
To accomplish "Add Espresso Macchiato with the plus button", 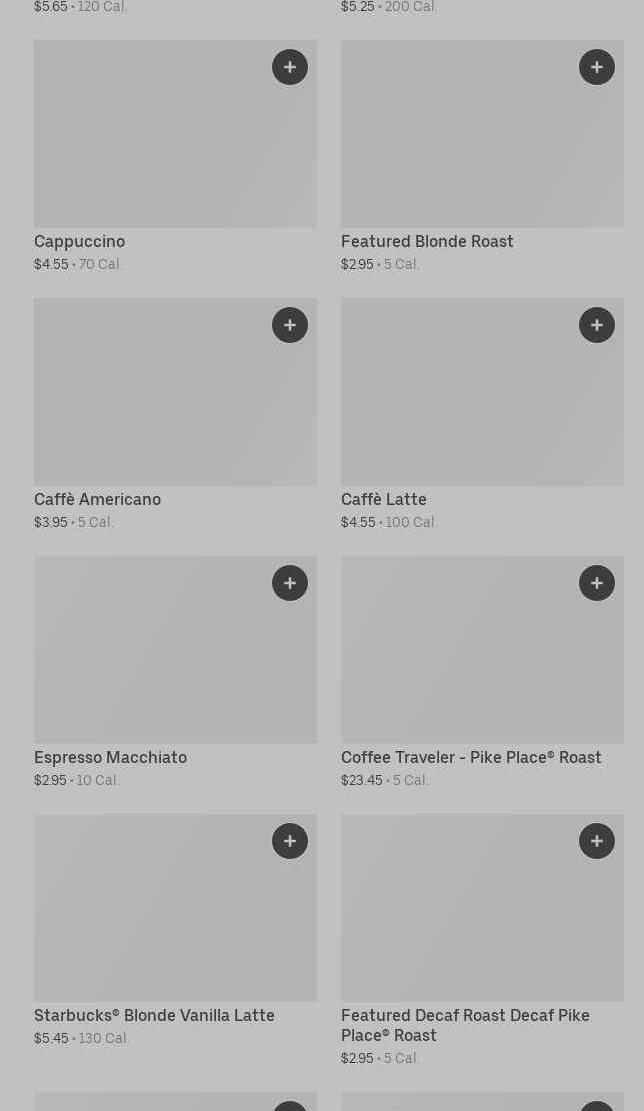I will 290,583.
